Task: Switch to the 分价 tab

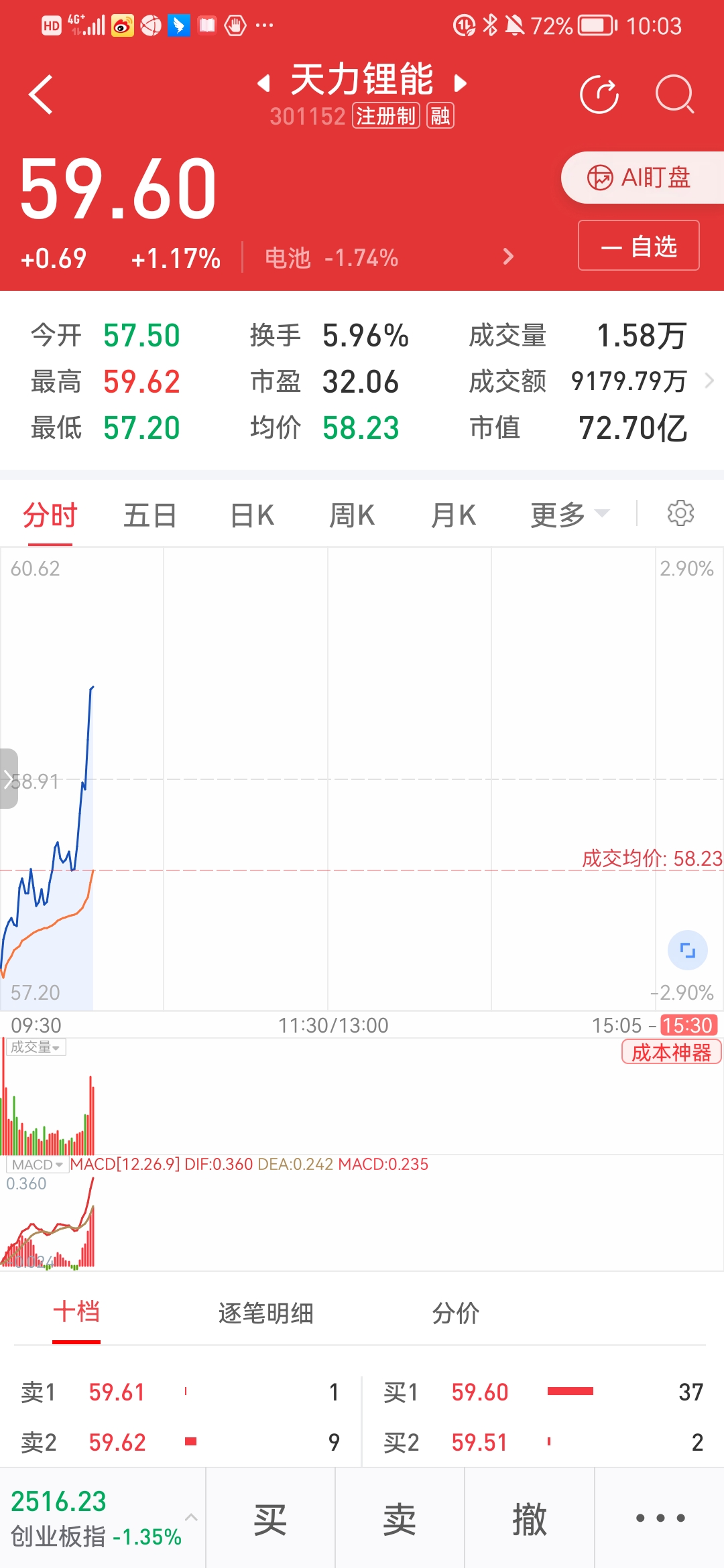Action: tap(455, 1313)
